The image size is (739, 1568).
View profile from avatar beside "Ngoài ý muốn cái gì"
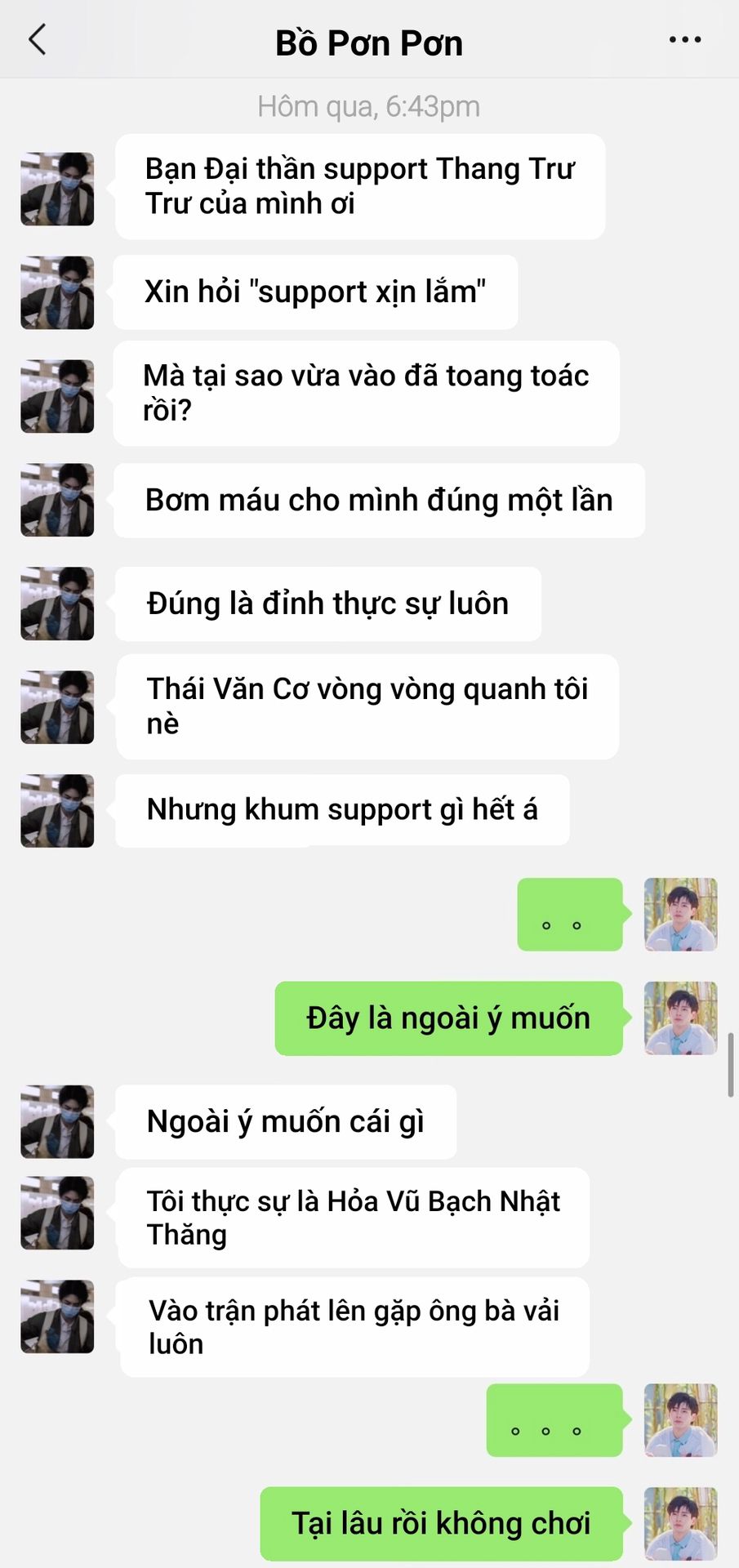click(x=57, y=1121)
